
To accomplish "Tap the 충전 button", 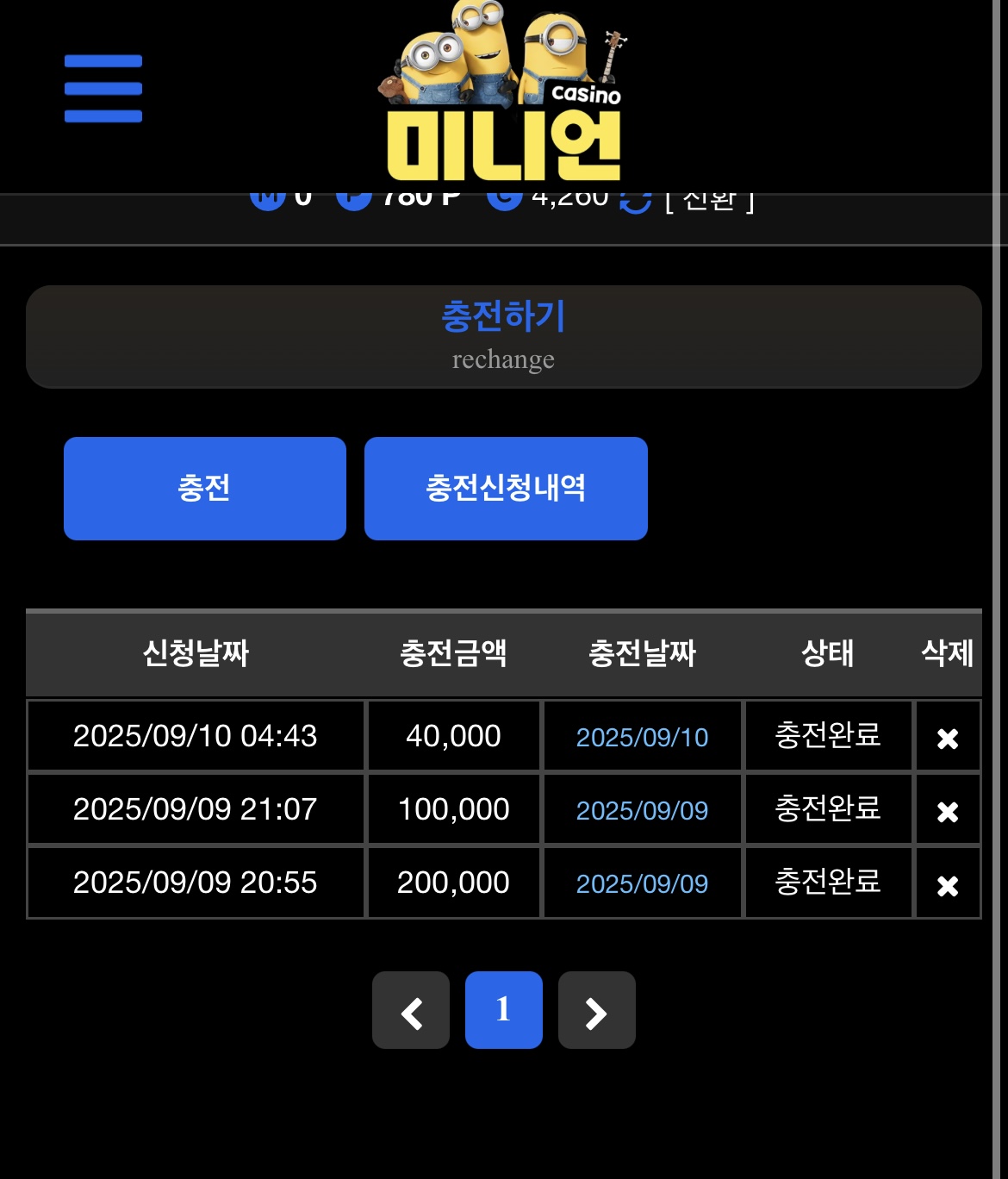I will (x=205, y=489).
